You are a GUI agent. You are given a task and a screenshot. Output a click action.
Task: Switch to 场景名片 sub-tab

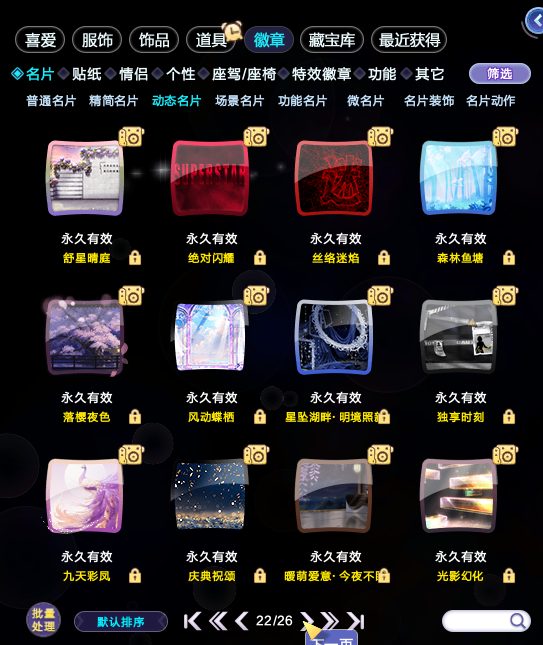pyautogui.click(x=239, y=101)
